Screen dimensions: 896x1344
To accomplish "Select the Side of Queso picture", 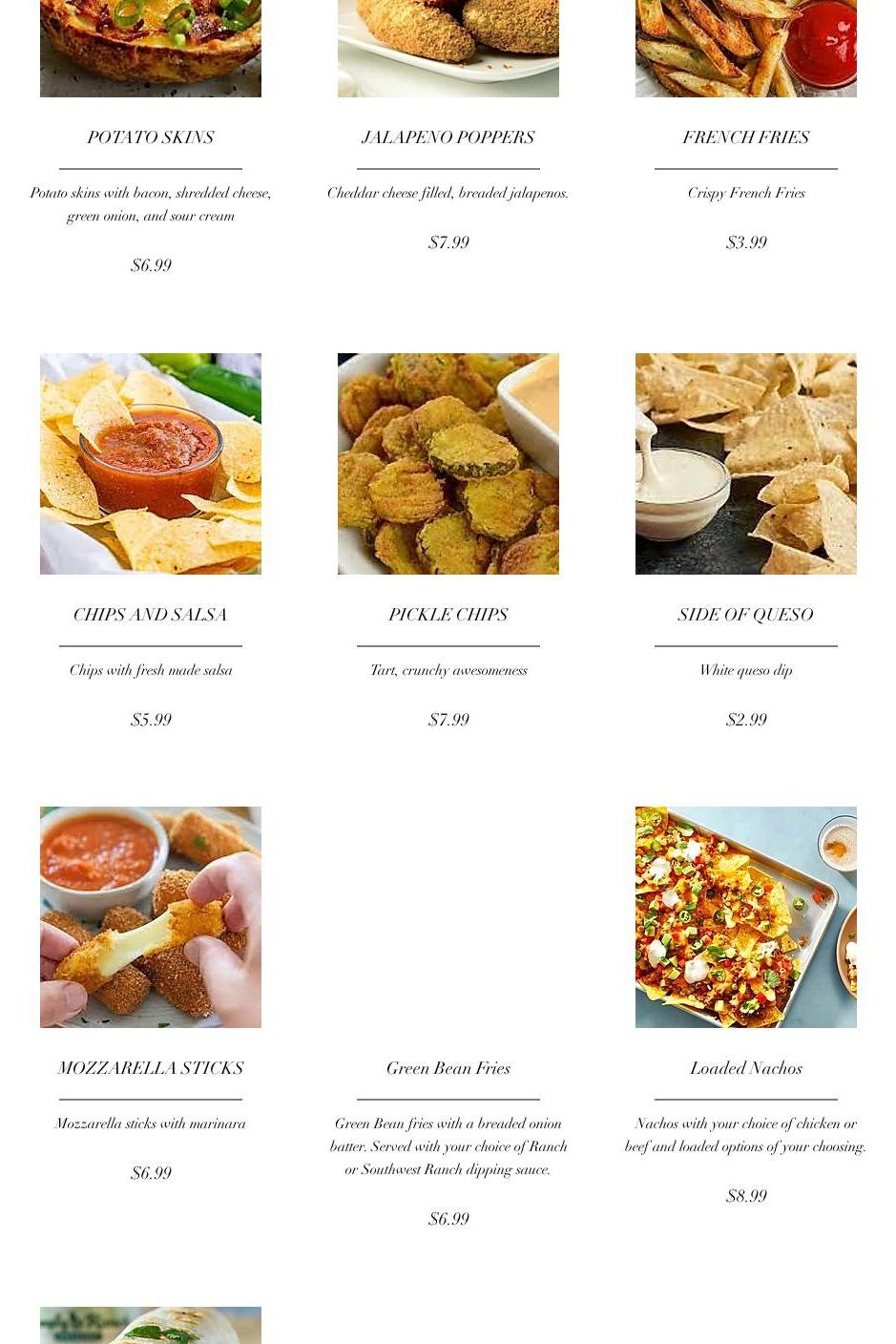I will coord(746,464).
